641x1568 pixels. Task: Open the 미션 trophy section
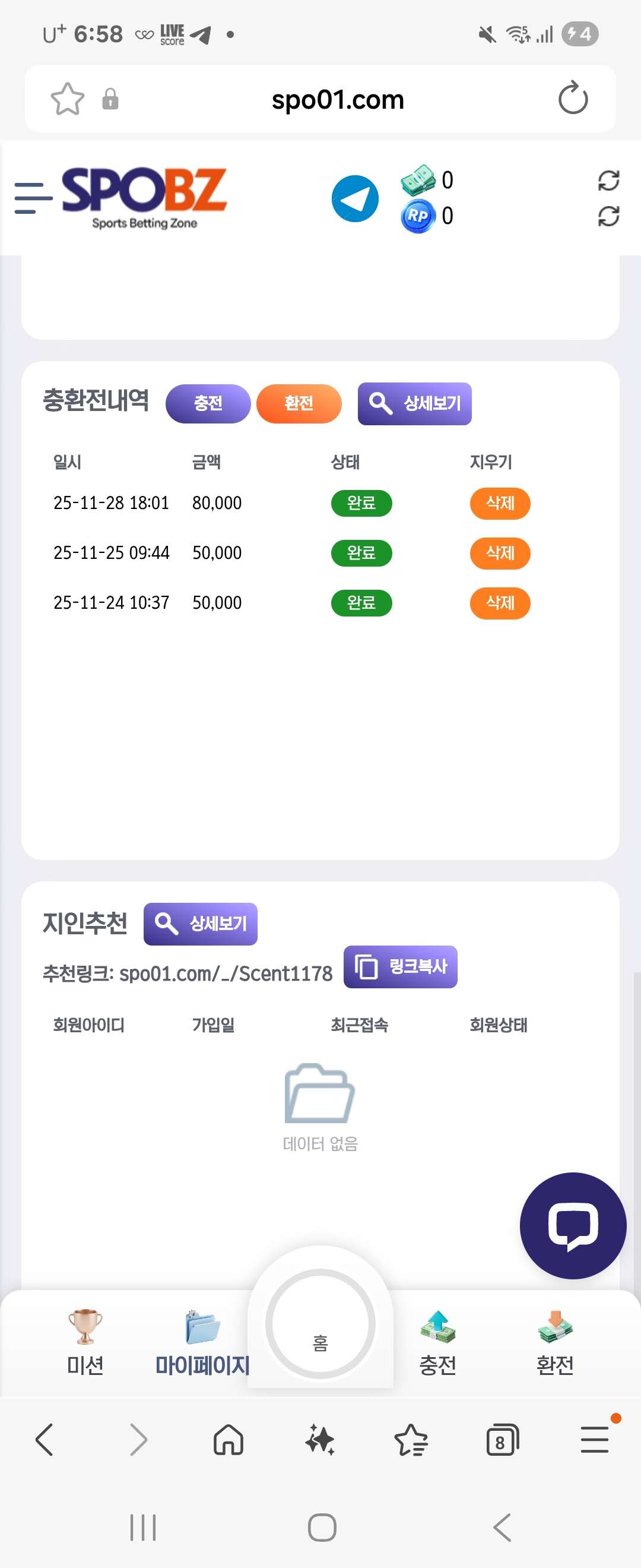coord(84,1339)
